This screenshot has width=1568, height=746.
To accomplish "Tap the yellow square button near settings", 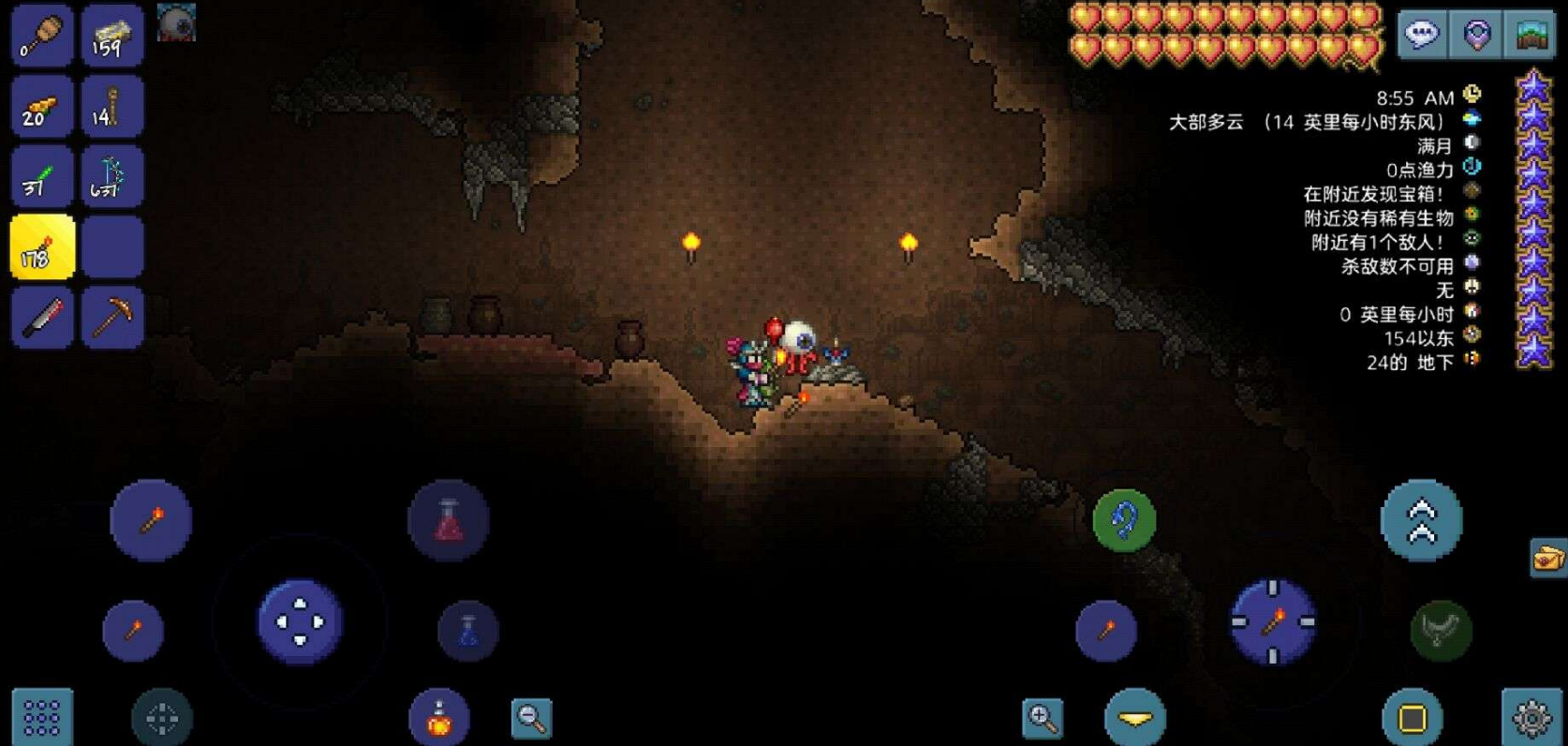I will coord(1413,719).
